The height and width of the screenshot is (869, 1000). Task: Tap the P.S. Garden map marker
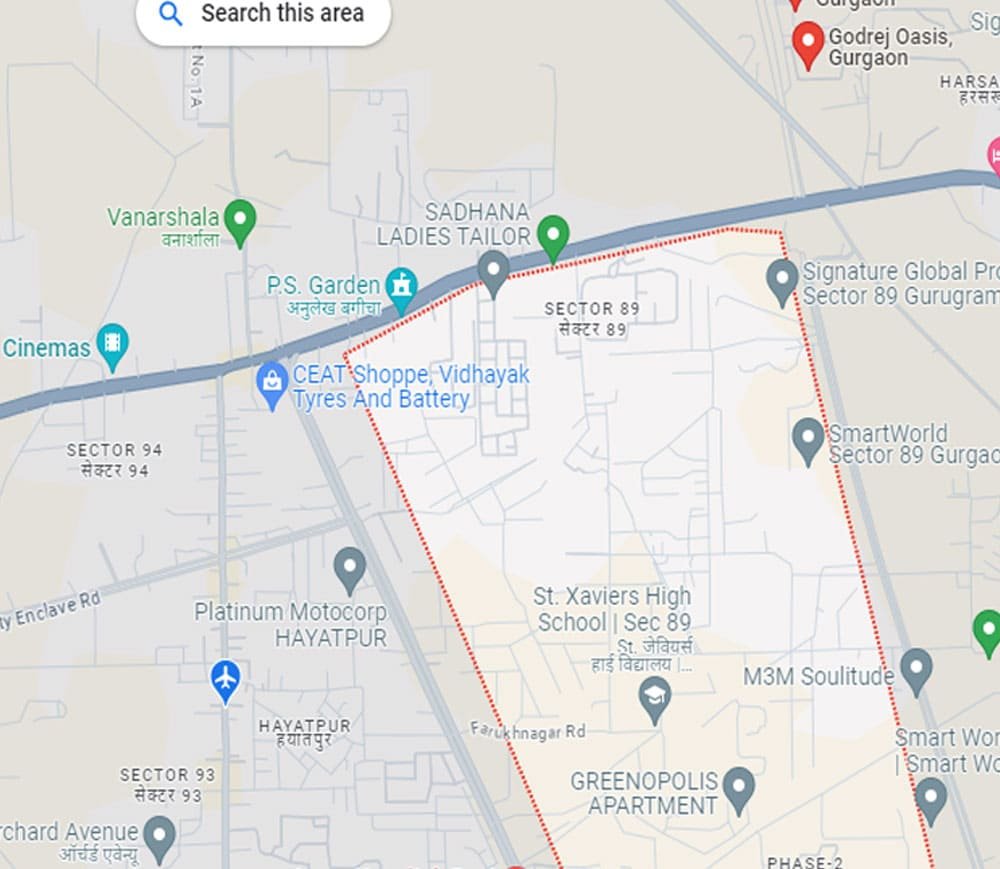pos(402,288)
